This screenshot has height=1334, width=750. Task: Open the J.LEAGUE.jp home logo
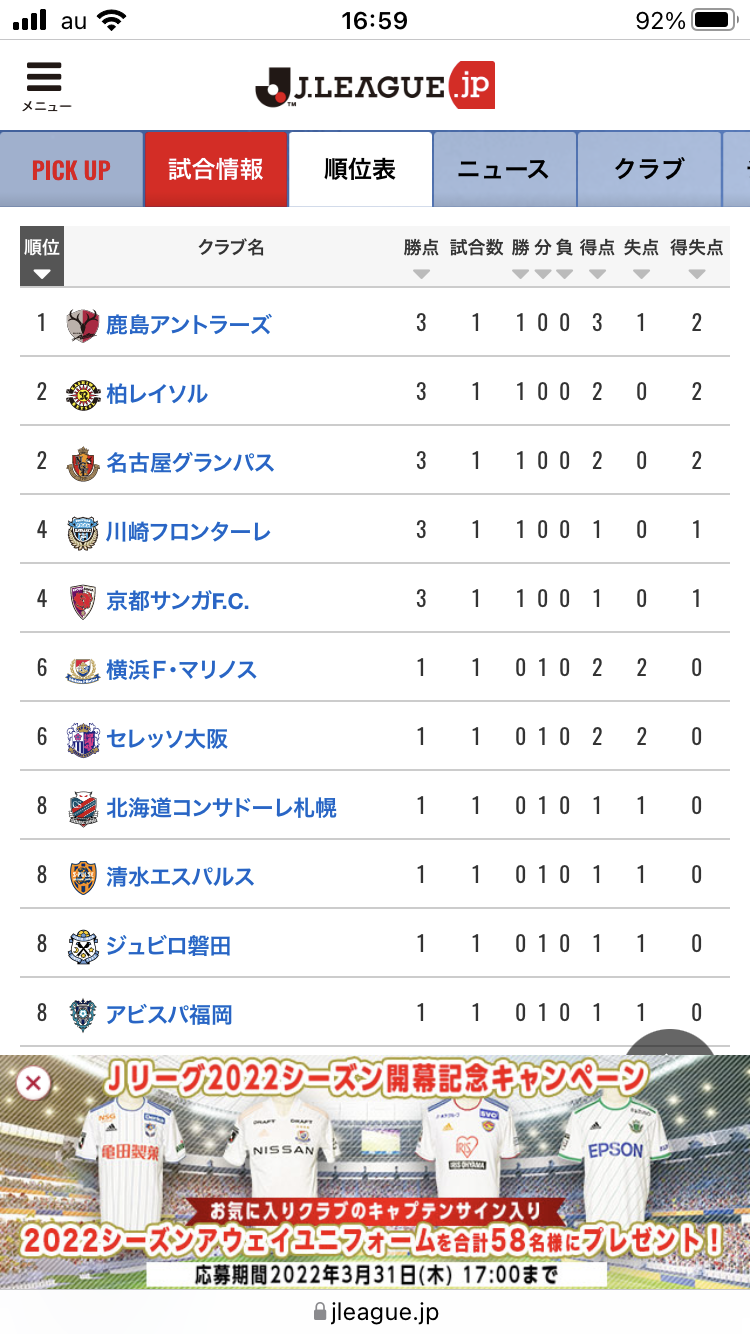(x=375, y=86)
